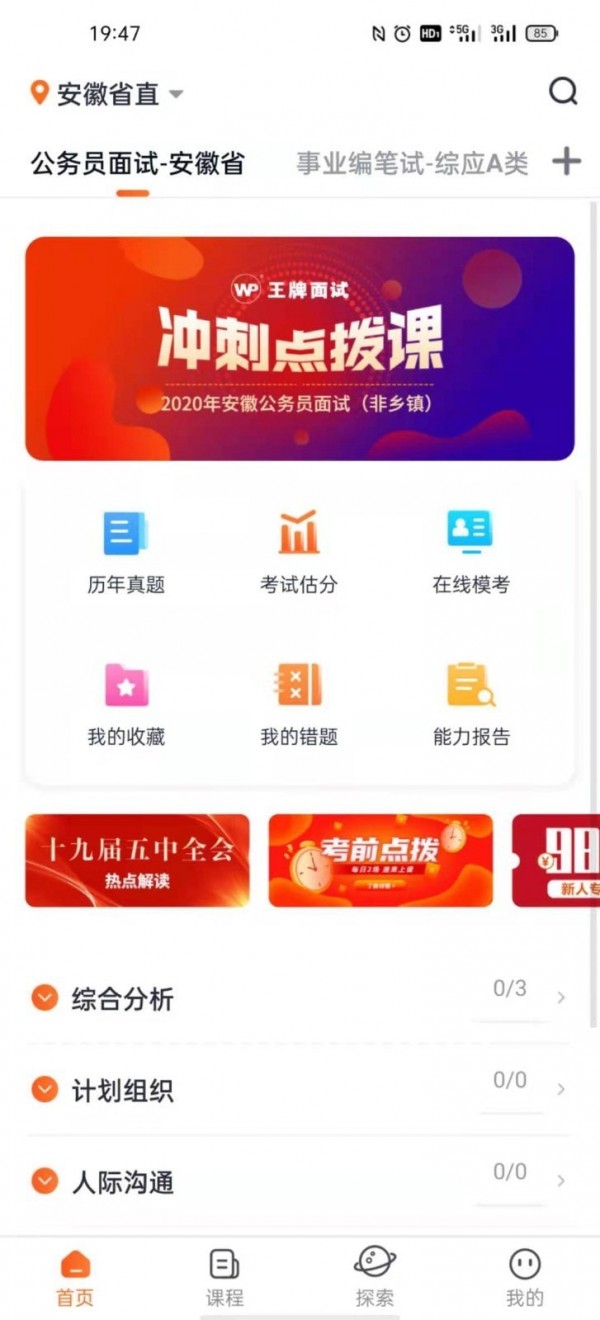Check the 能力报告 ability report
Image resolution: width=600 pixels, height=1320 pixels.
[x=471, y=703]
